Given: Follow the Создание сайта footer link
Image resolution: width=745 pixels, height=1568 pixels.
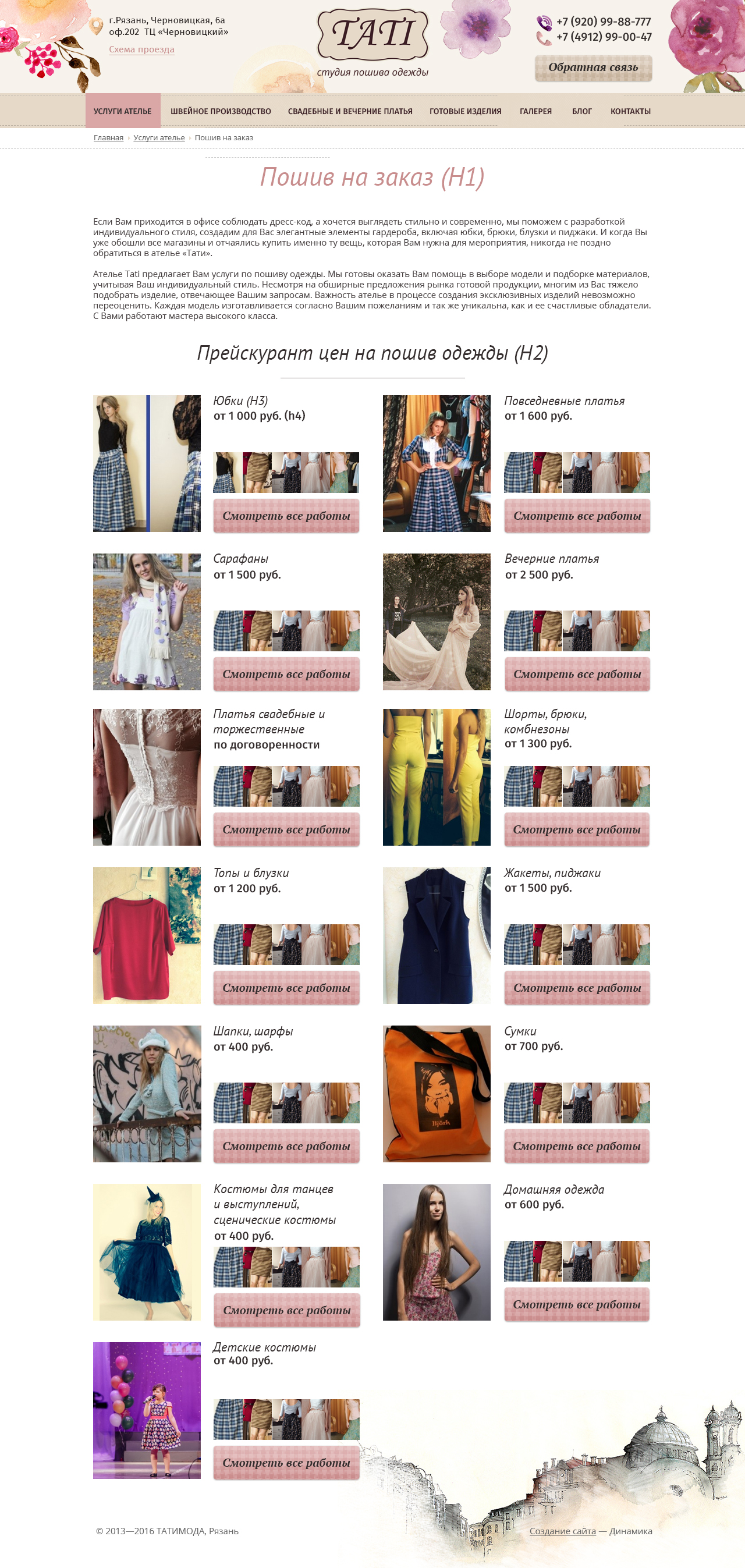Looking at the screenshot, I should coord(562,1531).
